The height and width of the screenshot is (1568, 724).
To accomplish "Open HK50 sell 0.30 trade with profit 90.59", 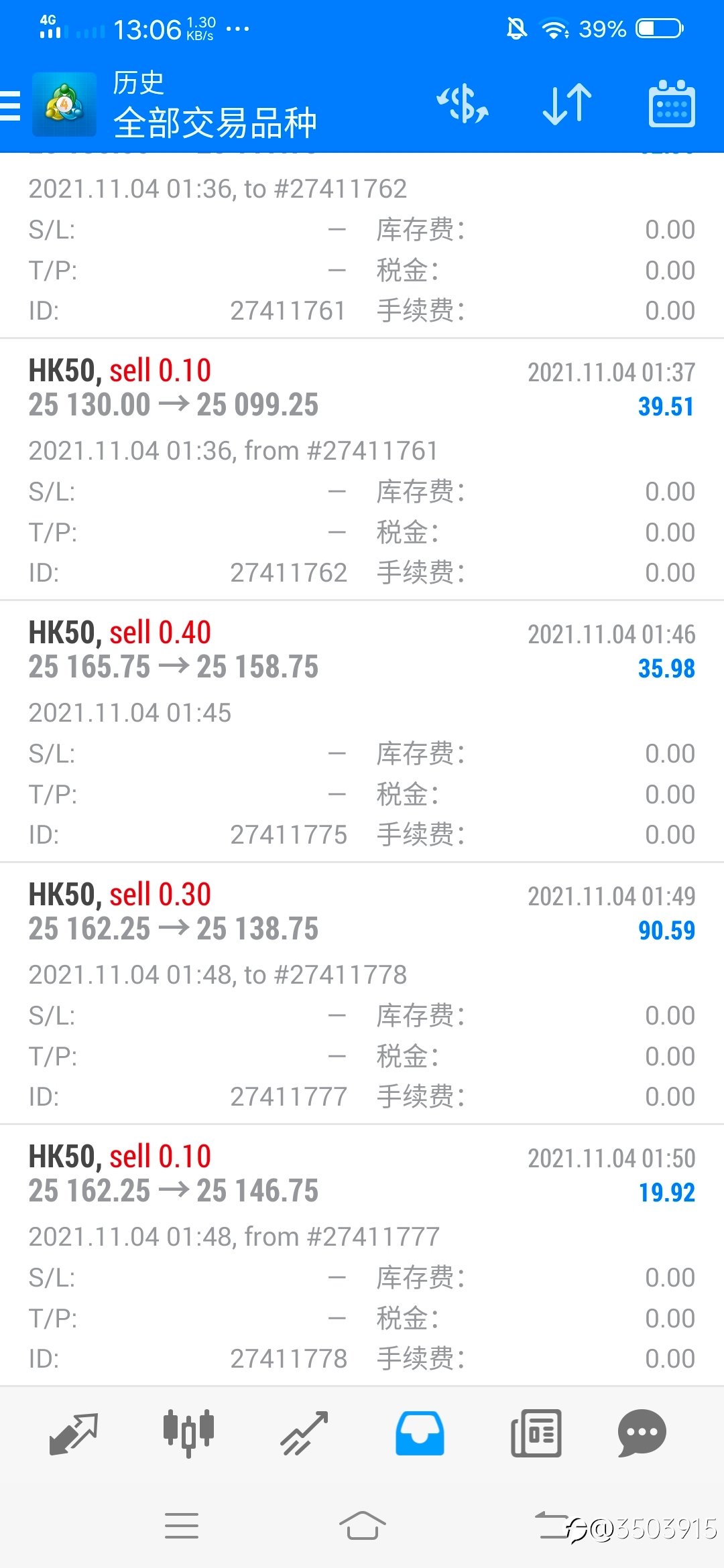I will pyautogui.click(x=362, y=993).
